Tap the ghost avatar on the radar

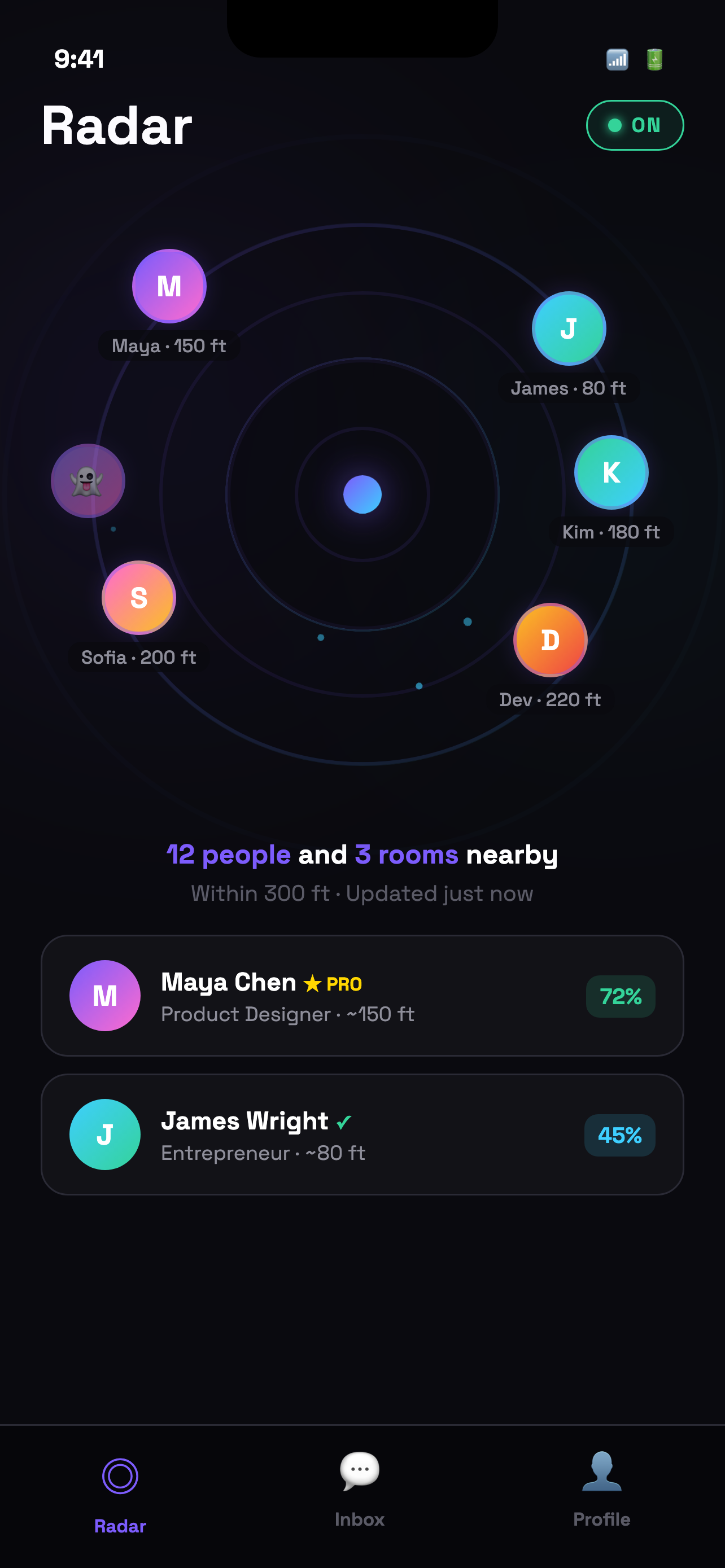point(88,481)
